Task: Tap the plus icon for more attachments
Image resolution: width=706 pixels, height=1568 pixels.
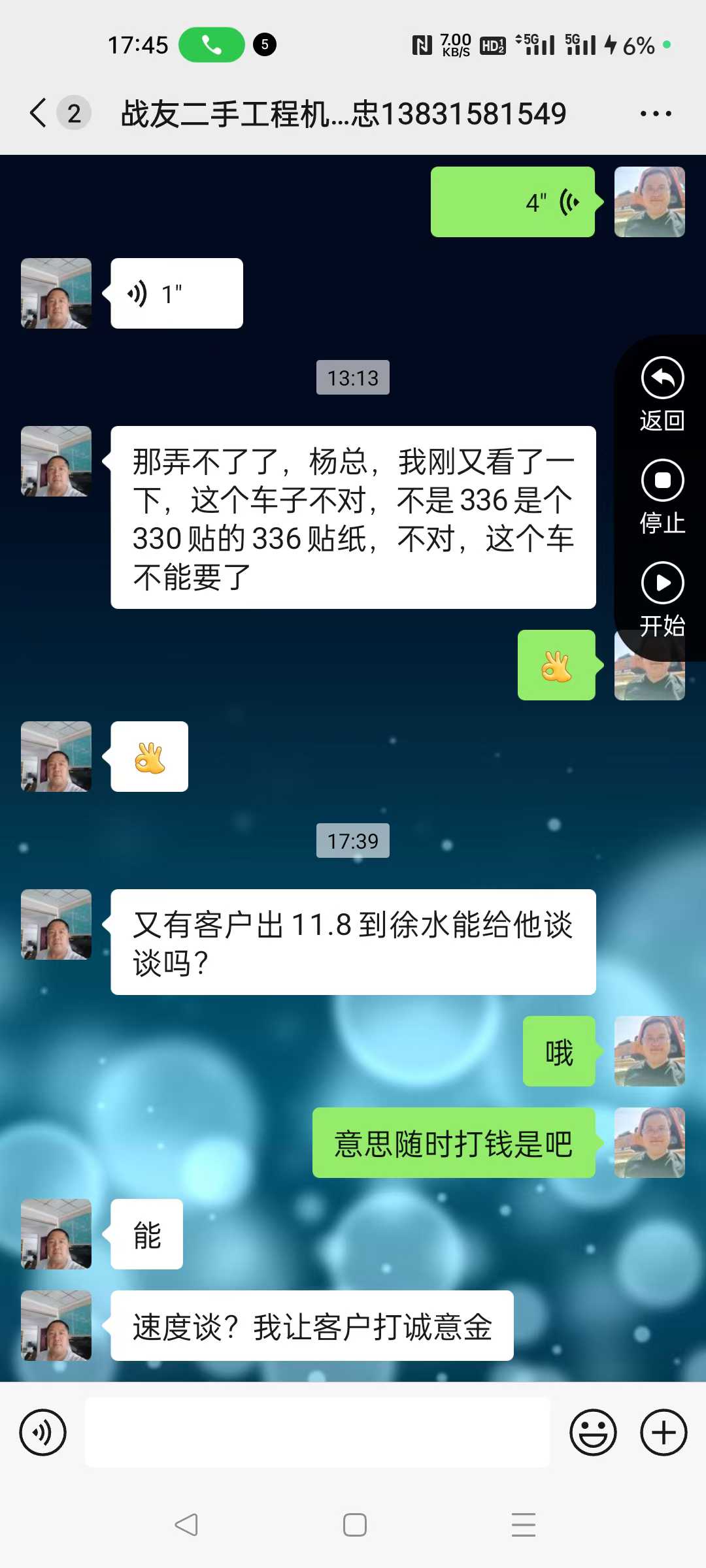Action: click(x=663, y=1433)
